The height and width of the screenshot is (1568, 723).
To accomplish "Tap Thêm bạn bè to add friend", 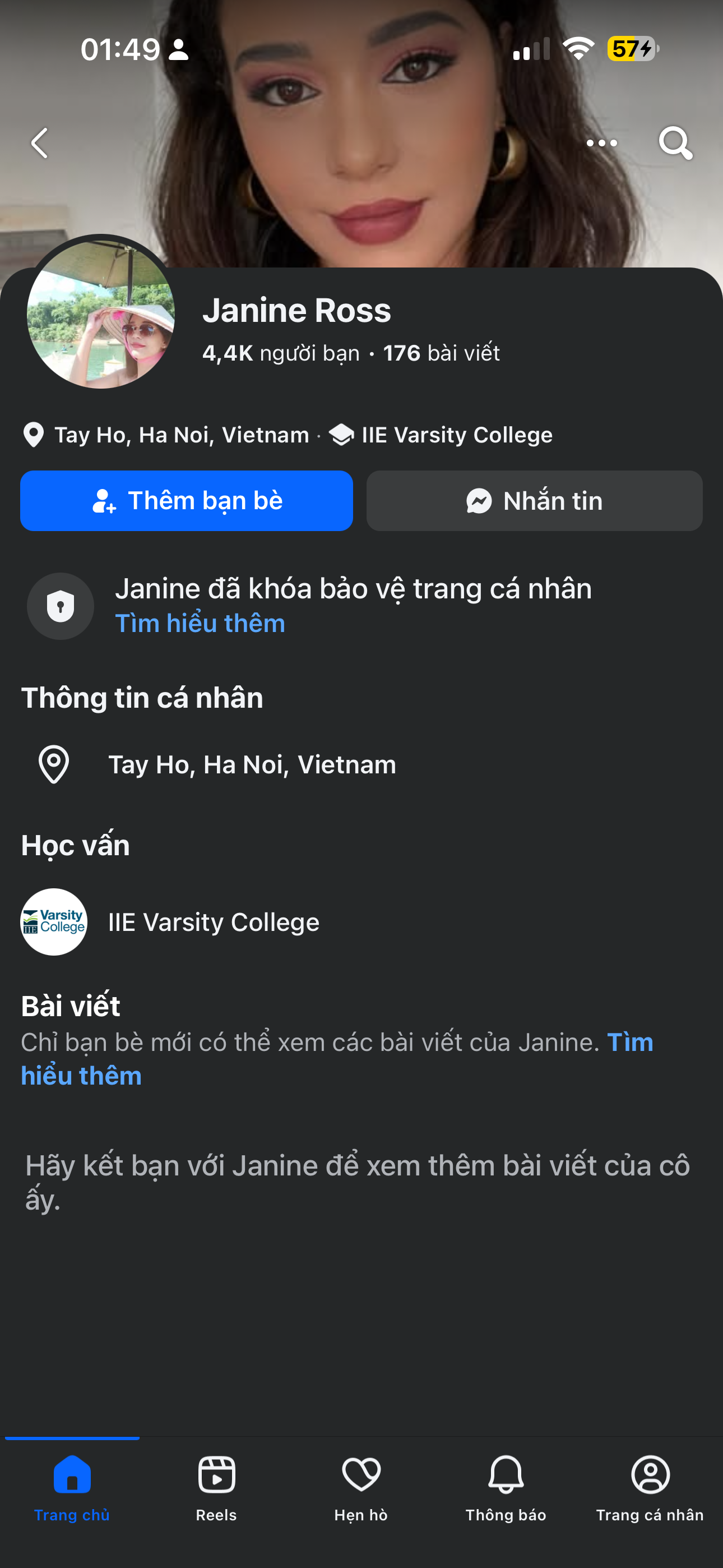I will 186,500.
